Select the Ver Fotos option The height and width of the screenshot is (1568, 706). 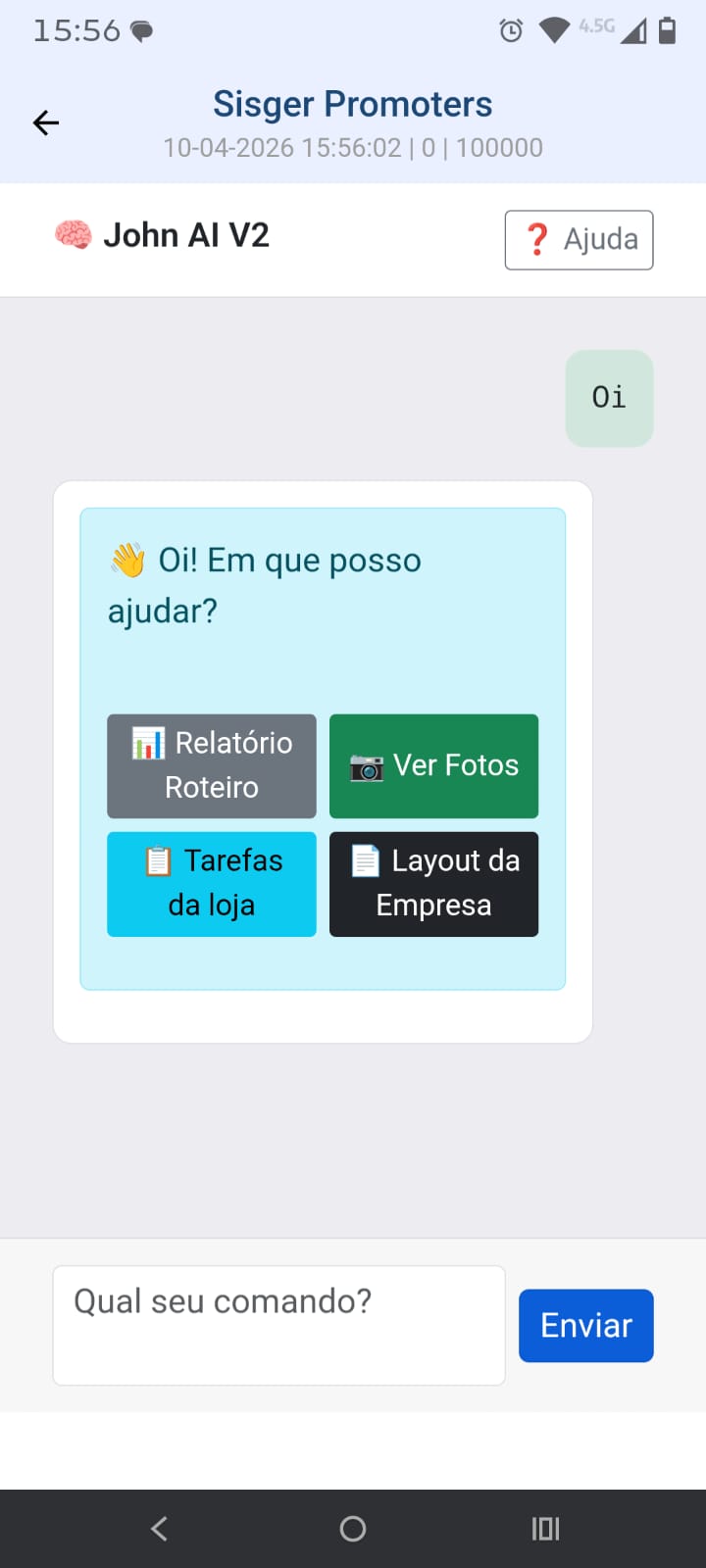[433, 766]
